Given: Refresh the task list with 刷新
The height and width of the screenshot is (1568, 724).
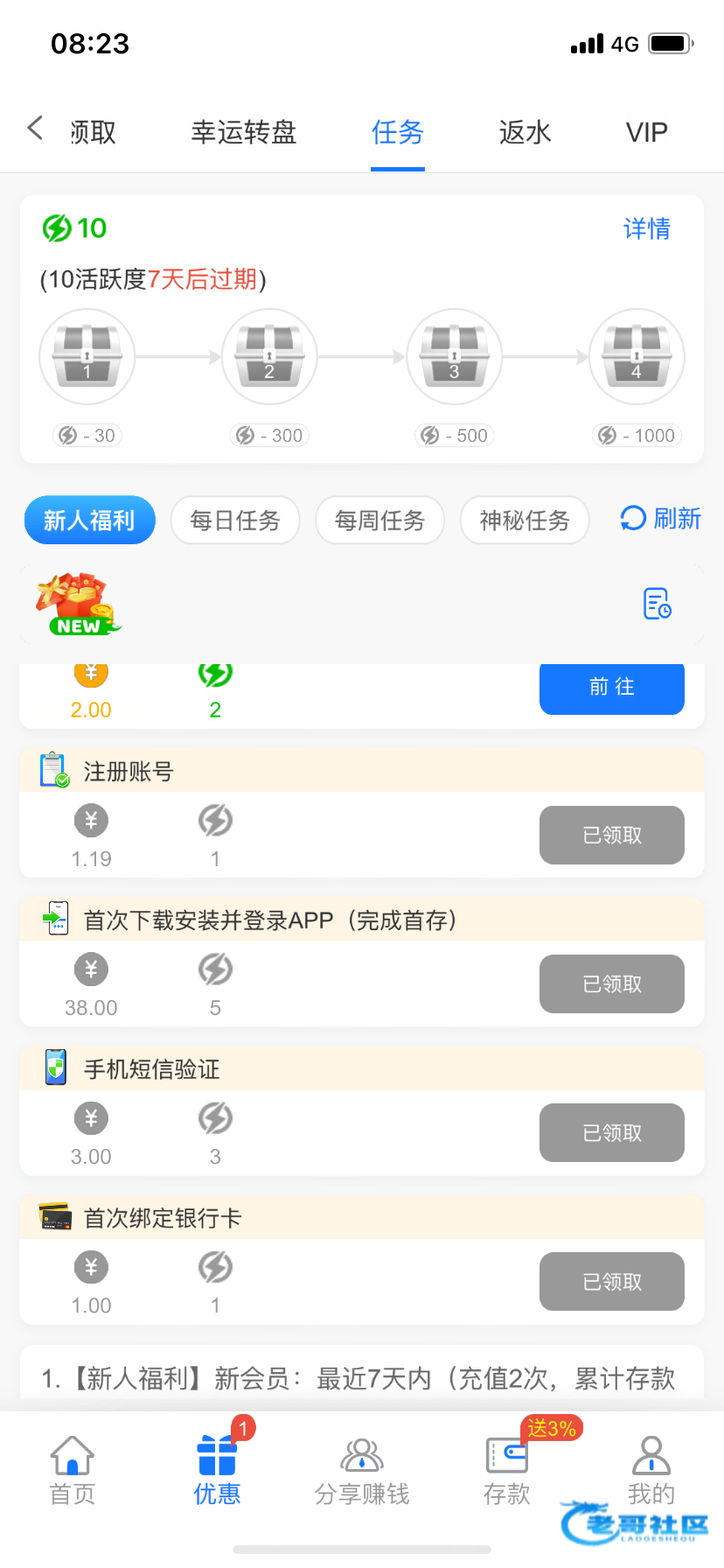Looking at the screenshot, I should click(x=661, y=519).
